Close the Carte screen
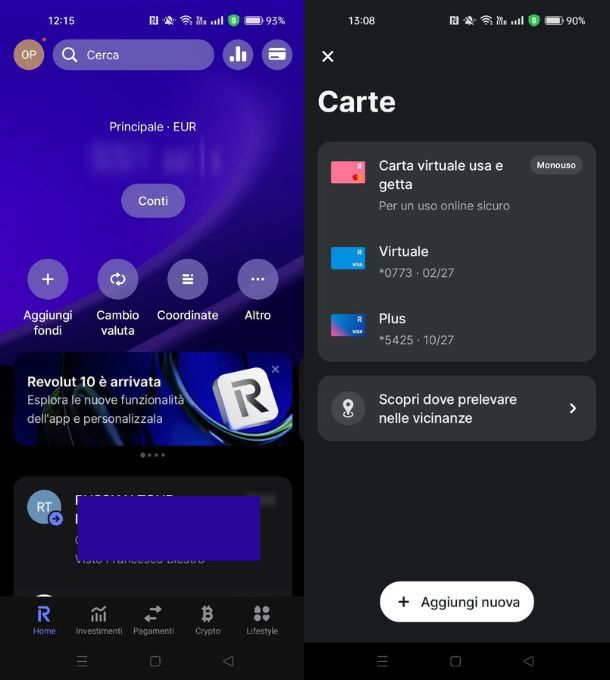The image size is (610, 680). pos(328,56)
